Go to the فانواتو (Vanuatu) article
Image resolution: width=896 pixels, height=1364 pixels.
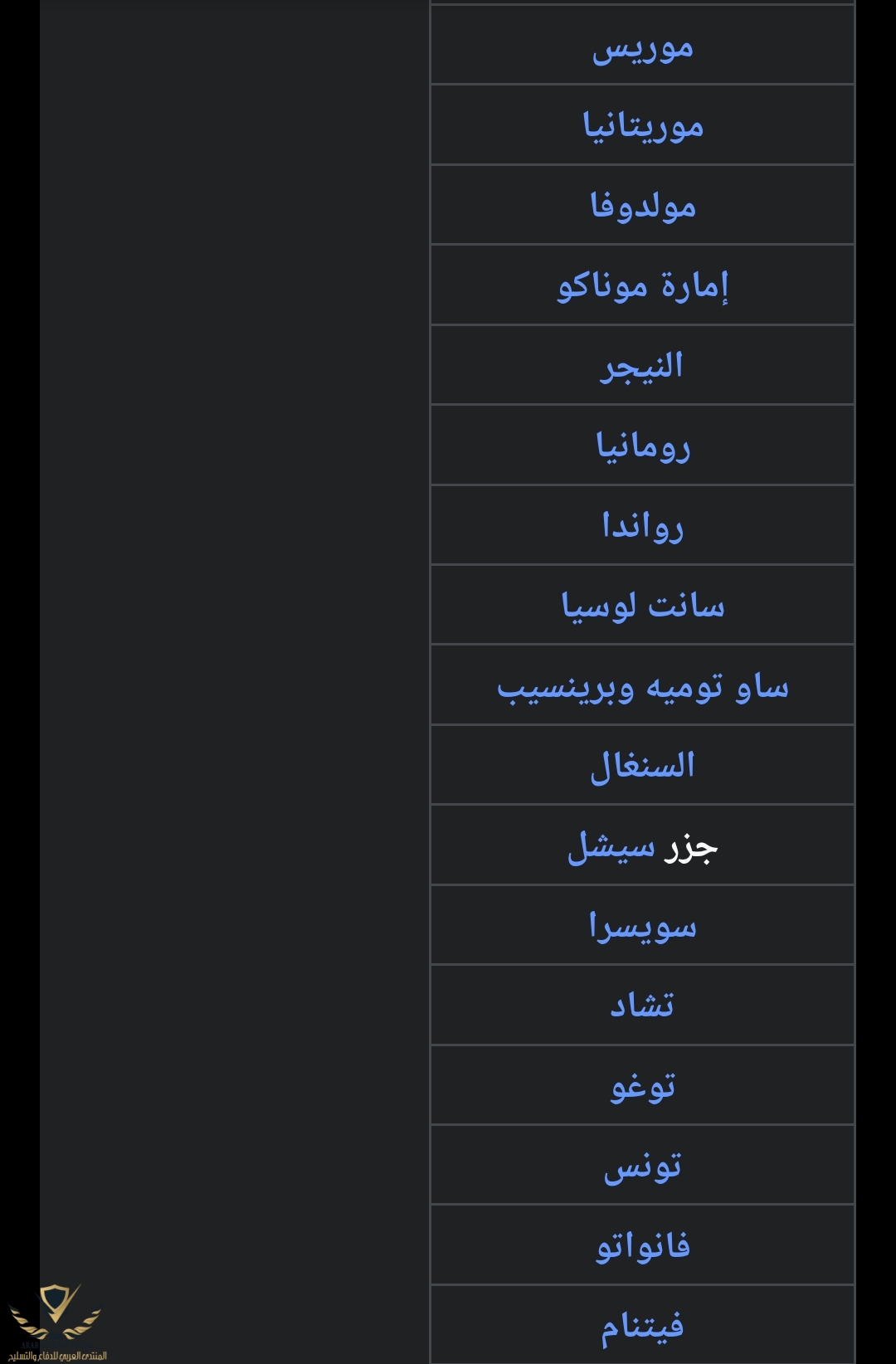pos(643,1246)
